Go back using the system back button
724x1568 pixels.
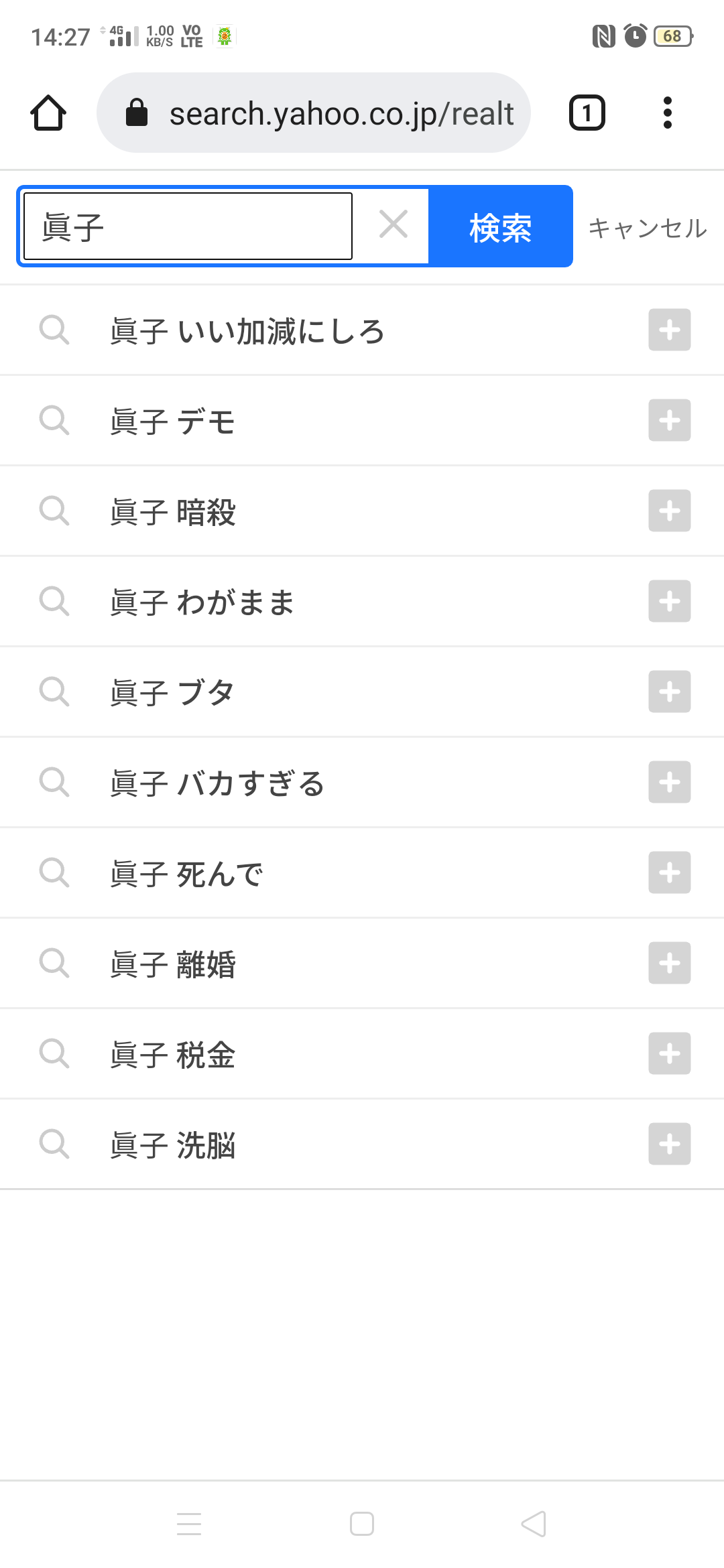(534, 1524)
